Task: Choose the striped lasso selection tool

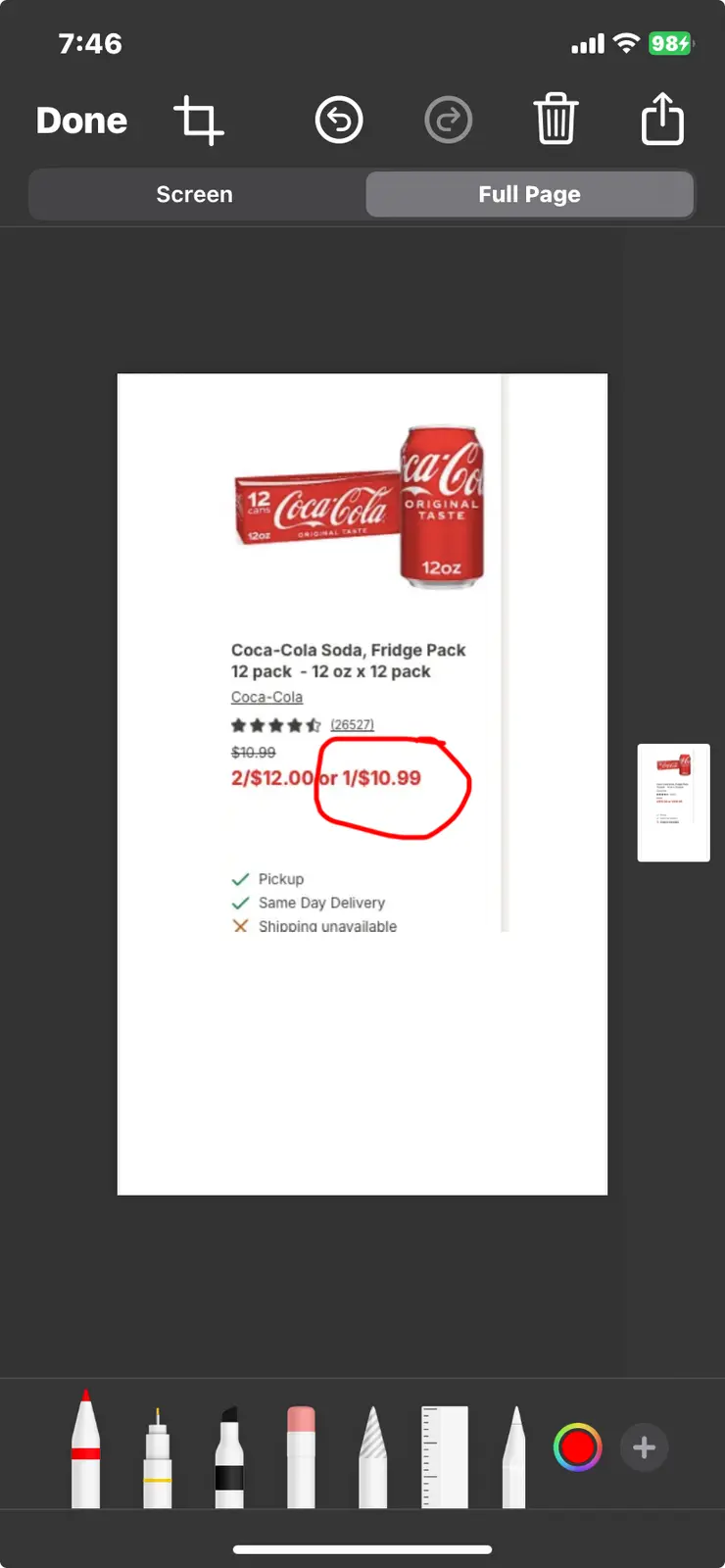Action: click(x=372, y=1457)
